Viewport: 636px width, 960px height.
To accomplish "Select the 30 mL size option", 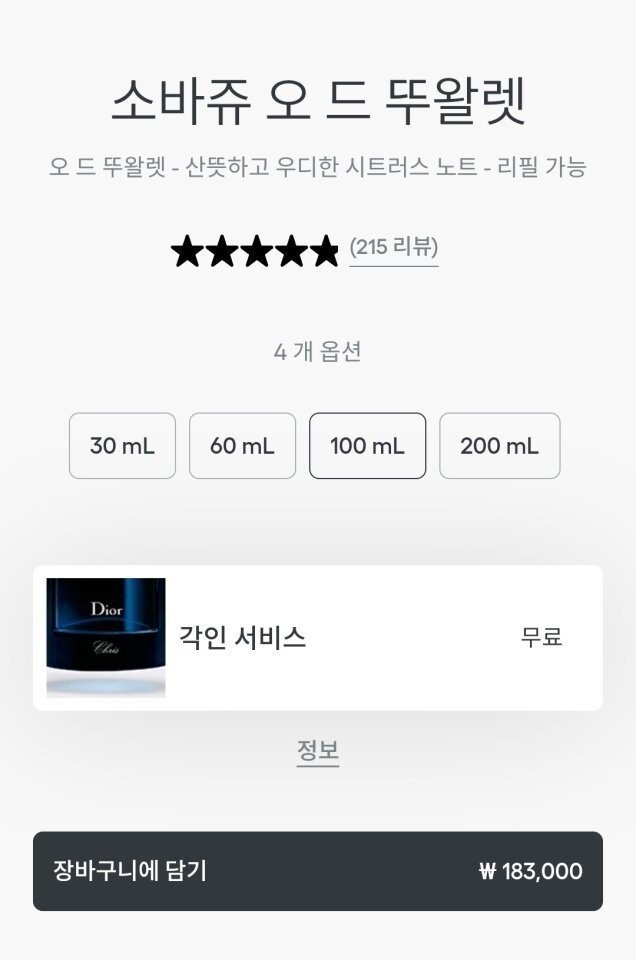I will click(122, 446).
